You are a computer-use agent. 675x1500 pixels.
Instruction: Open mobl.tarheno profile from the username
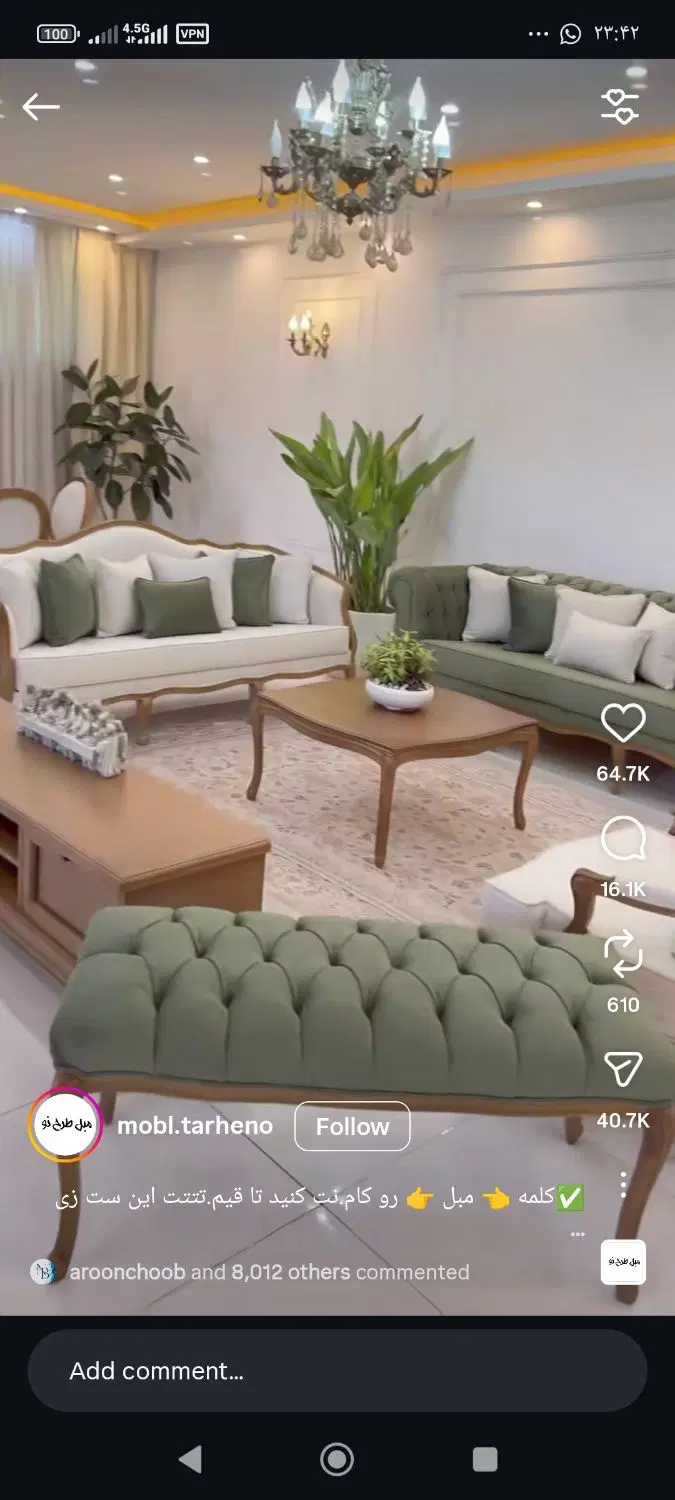pos(195,1126)
